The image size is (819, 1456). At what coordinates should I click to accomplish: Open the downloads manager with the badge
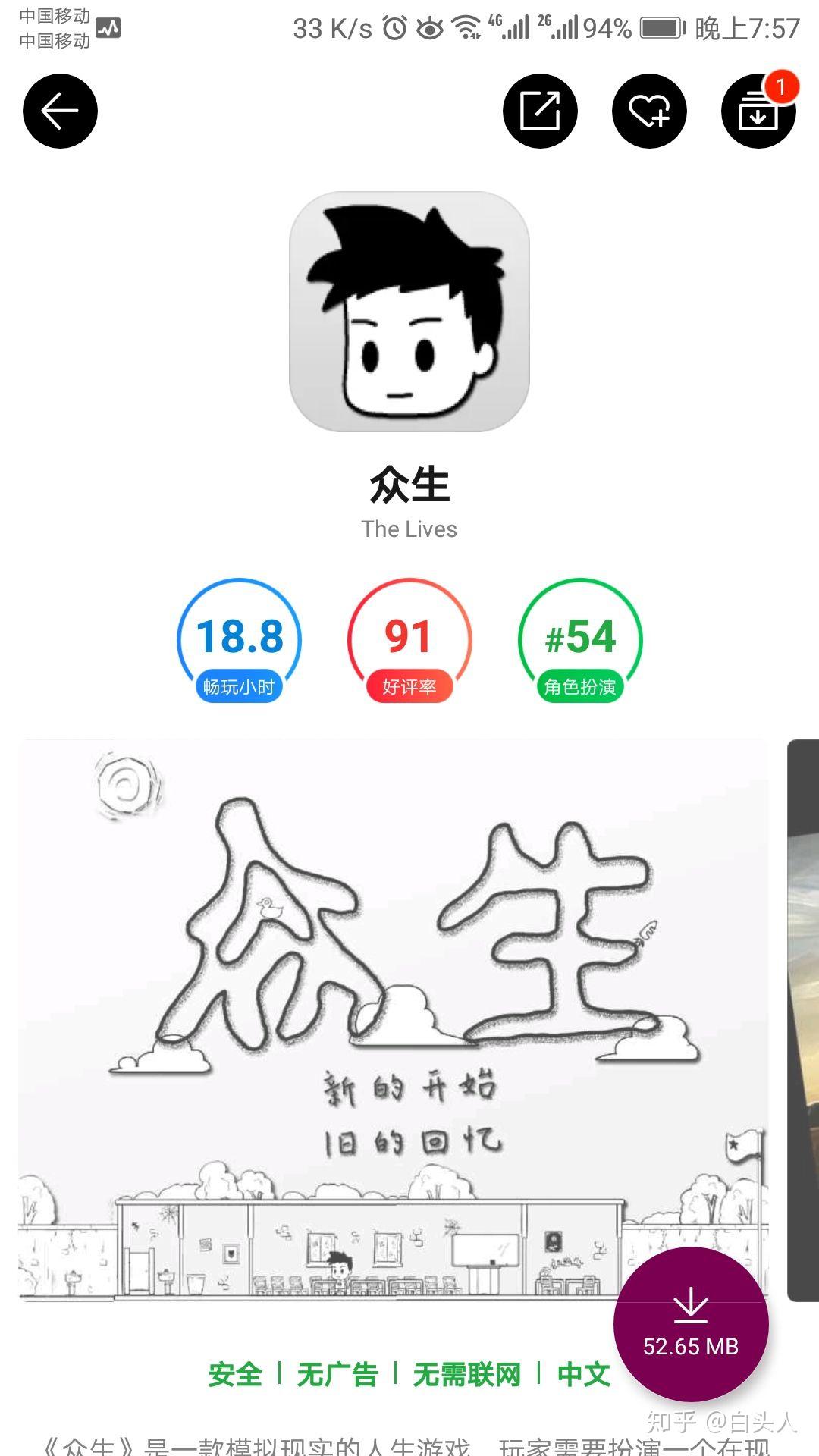(758, 111)
